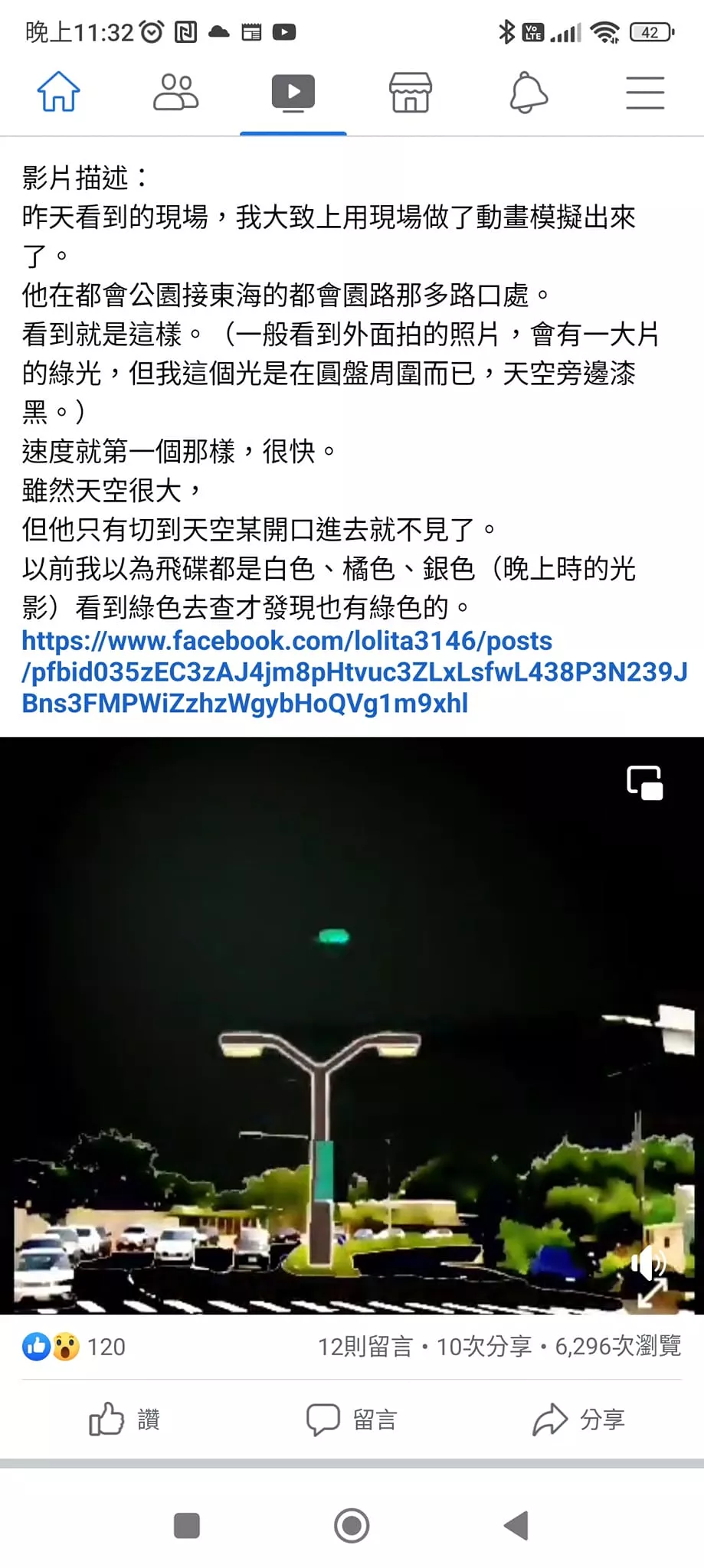Share the post via 分享

pos(579,1419)
